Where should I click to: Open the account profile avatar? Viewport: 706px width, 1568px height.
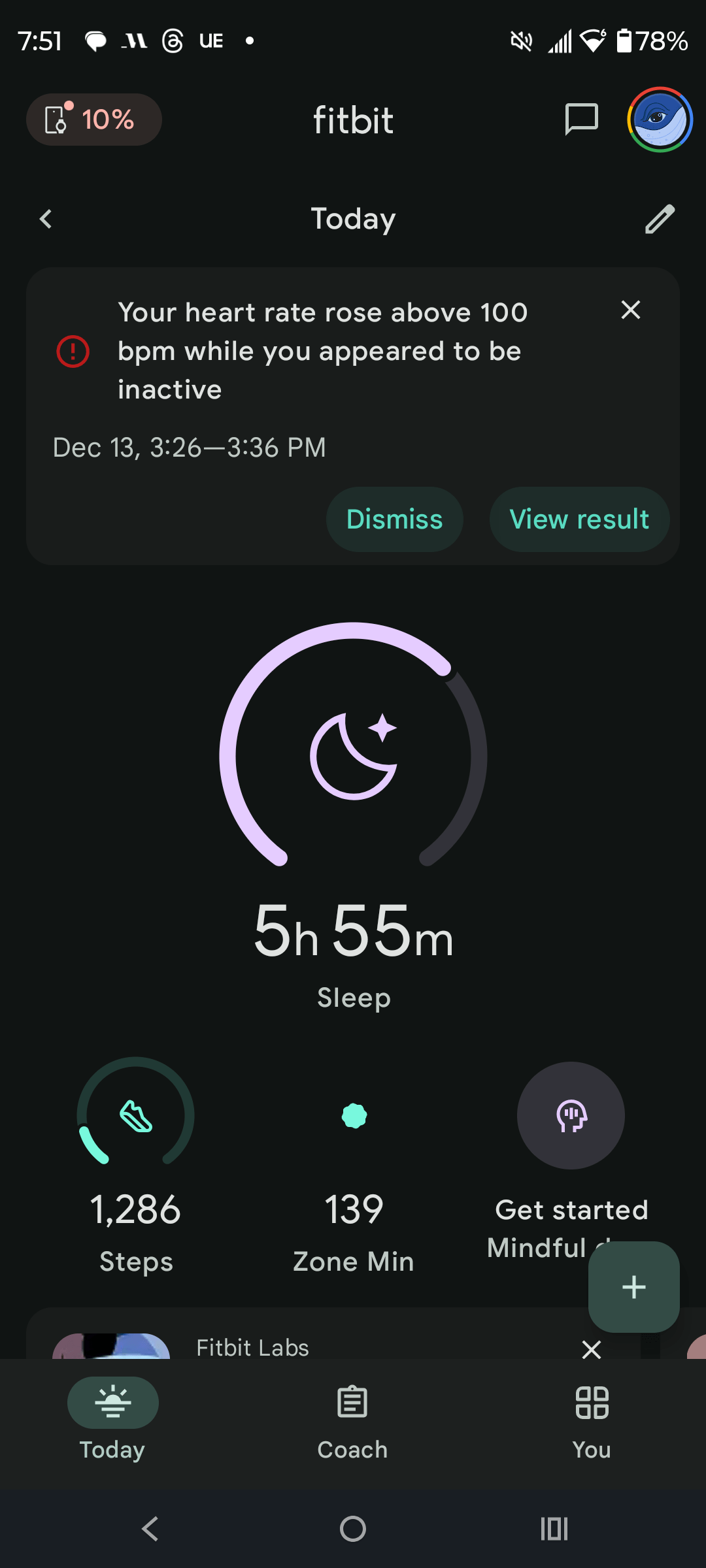(x=660, y=120)
